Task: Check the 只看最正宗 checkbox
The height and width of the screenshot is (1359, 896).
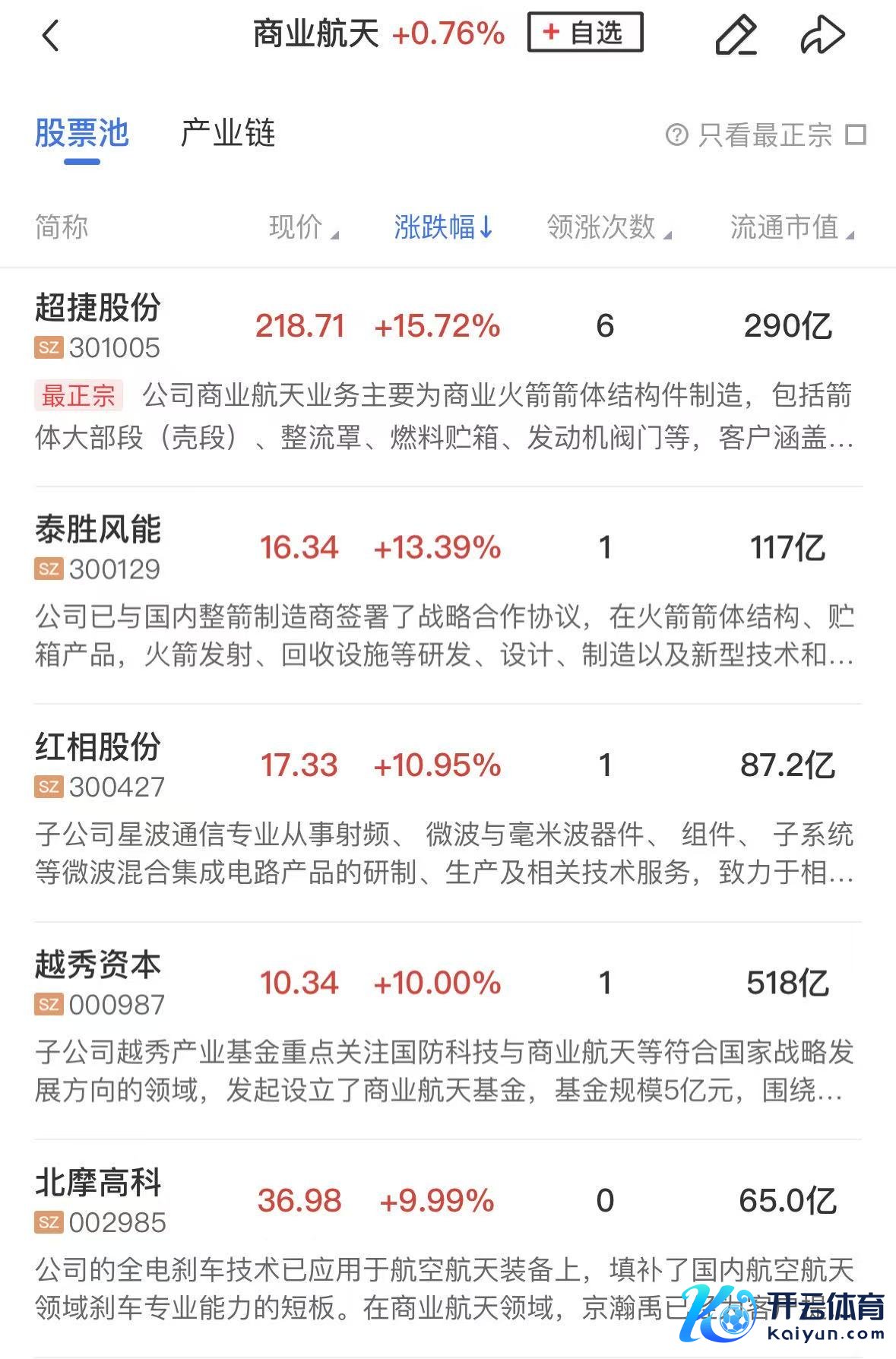Action: [856, 135]
